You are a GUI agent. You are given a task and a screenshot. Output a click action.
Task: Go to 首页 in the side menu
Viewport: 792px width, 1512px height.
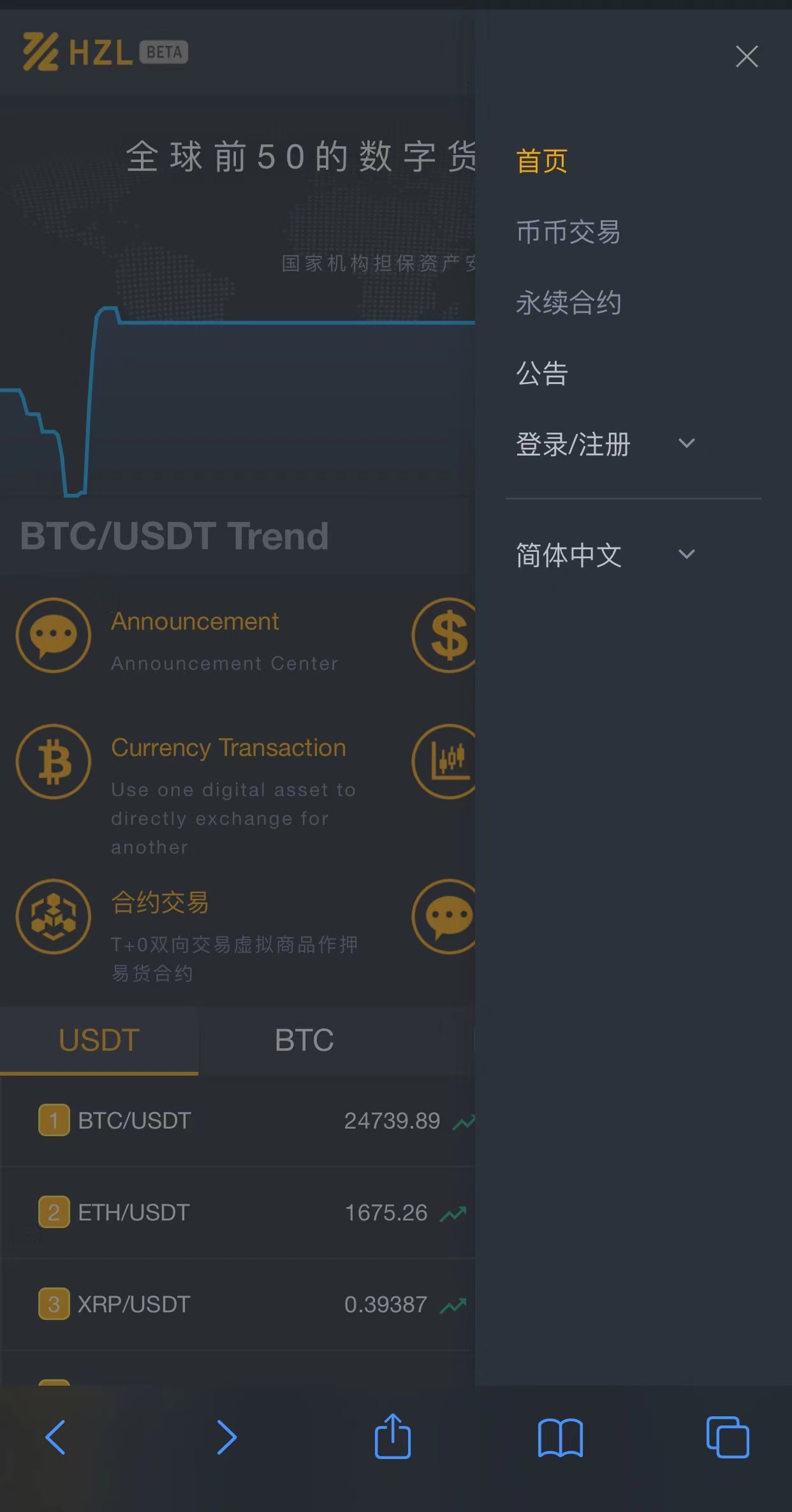click(541, 161)
